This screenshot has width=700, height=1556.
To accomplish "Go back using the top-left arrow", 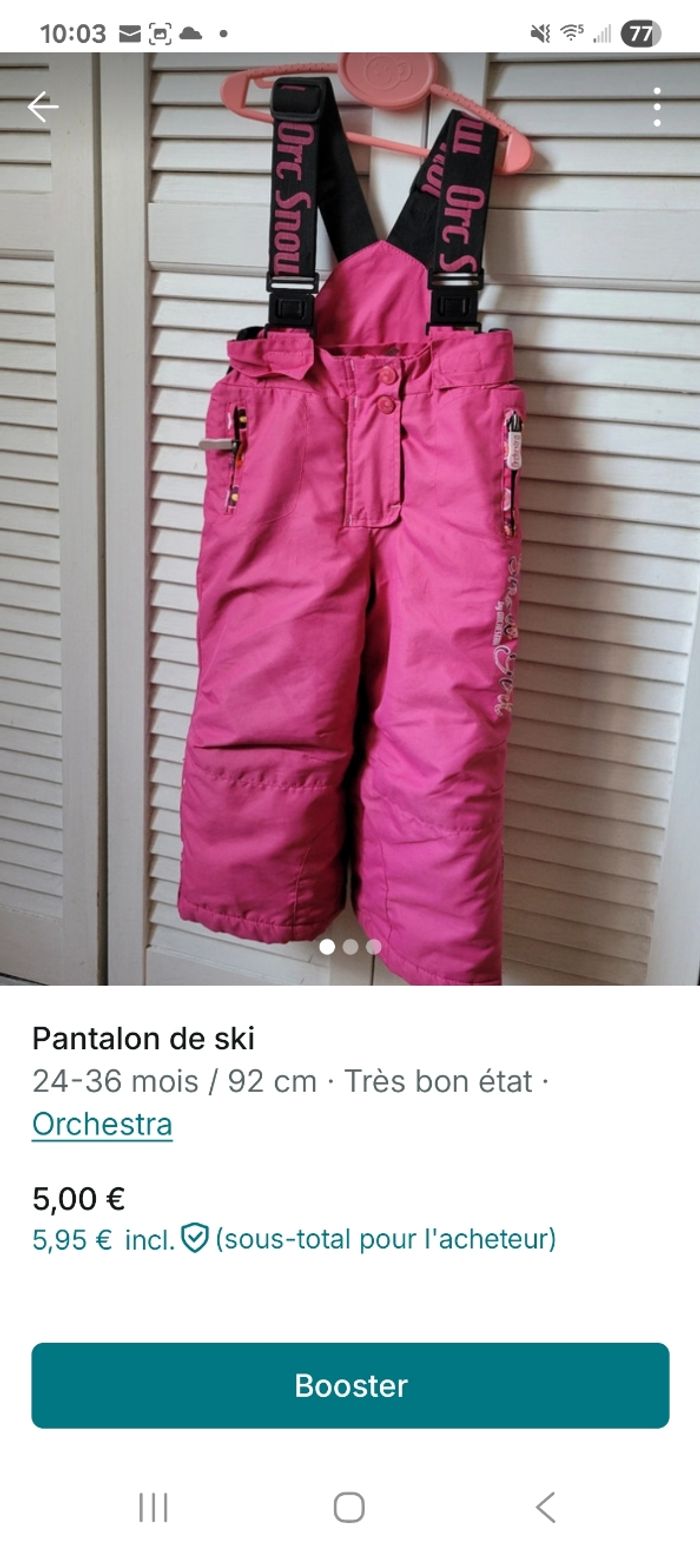I will 43,107.
